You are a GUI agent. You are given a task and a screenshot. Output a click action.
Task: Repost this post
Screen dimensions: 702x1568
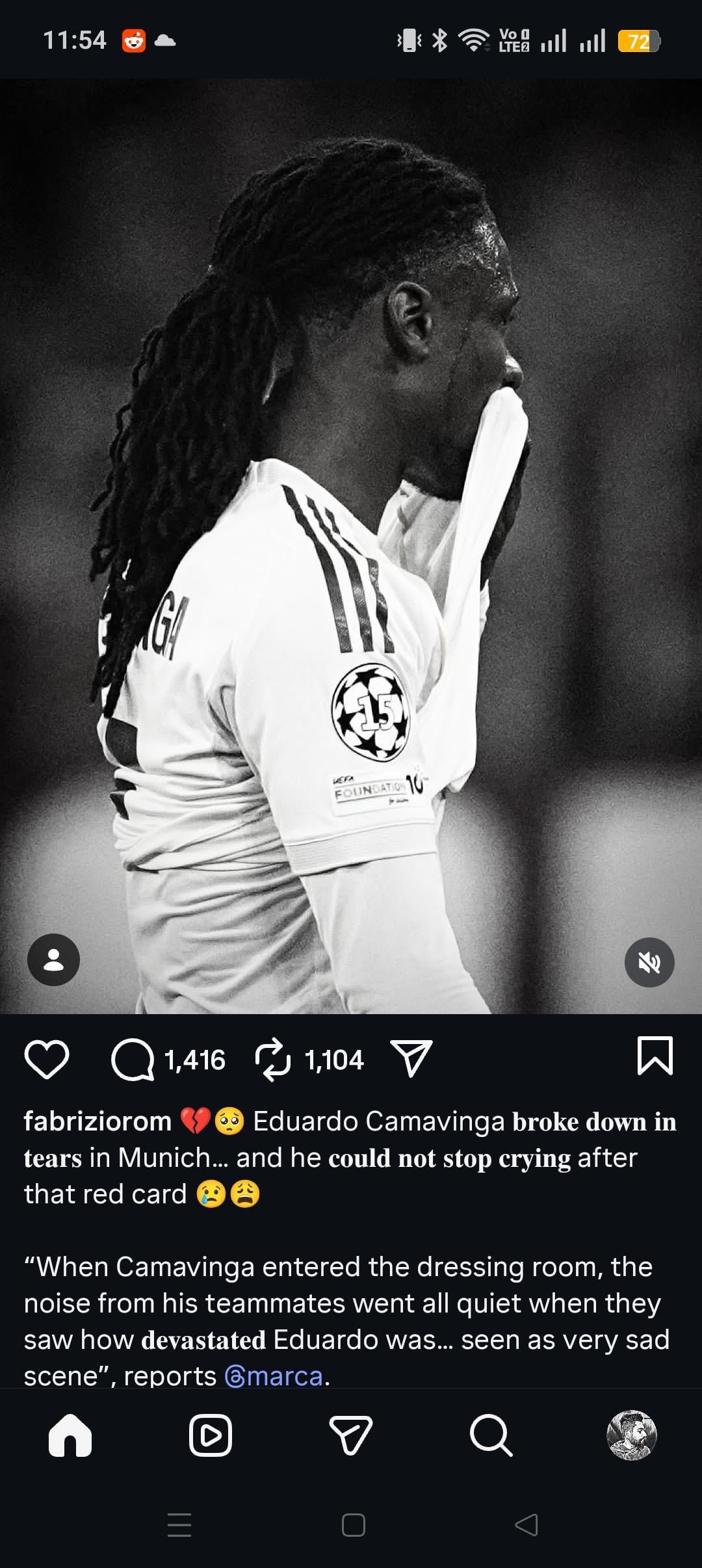[x=272, y=1060]
